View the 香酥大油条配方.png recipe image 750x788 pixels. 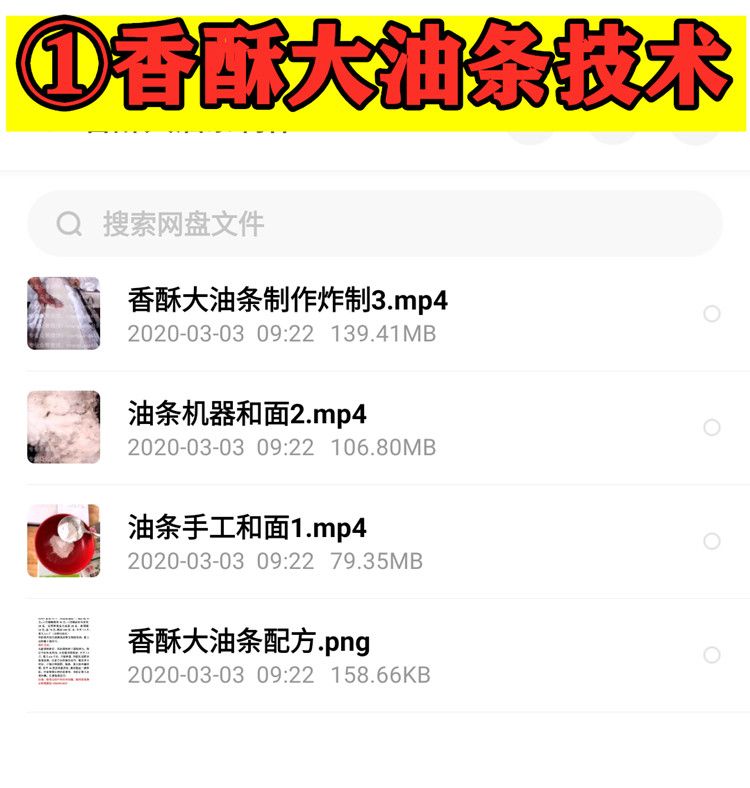250,641
